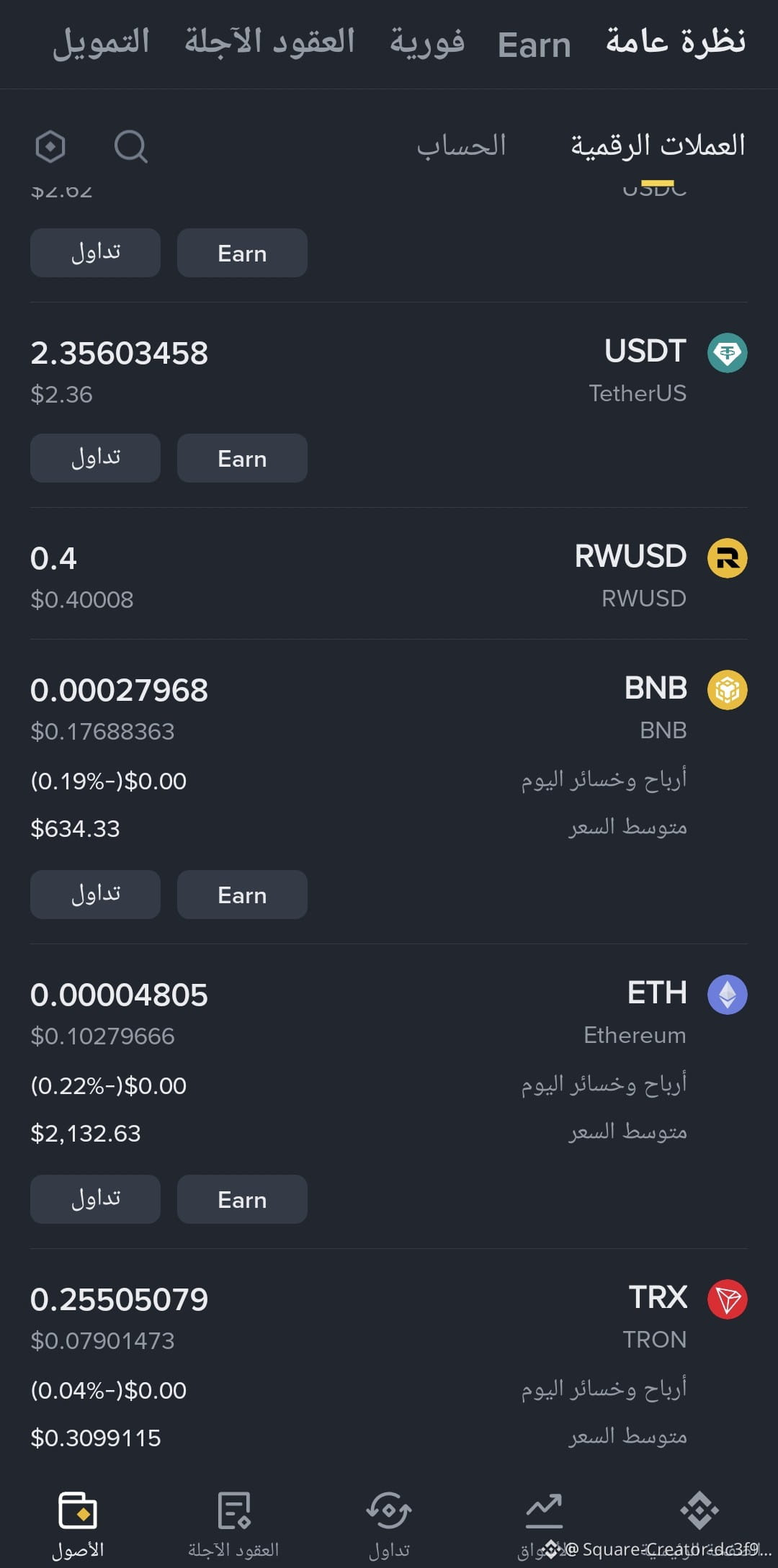Image resolution: width=778 pixels, height=1568 pixels.
Task: Switch to the Earn wallet tab
Action: [534, 45]
